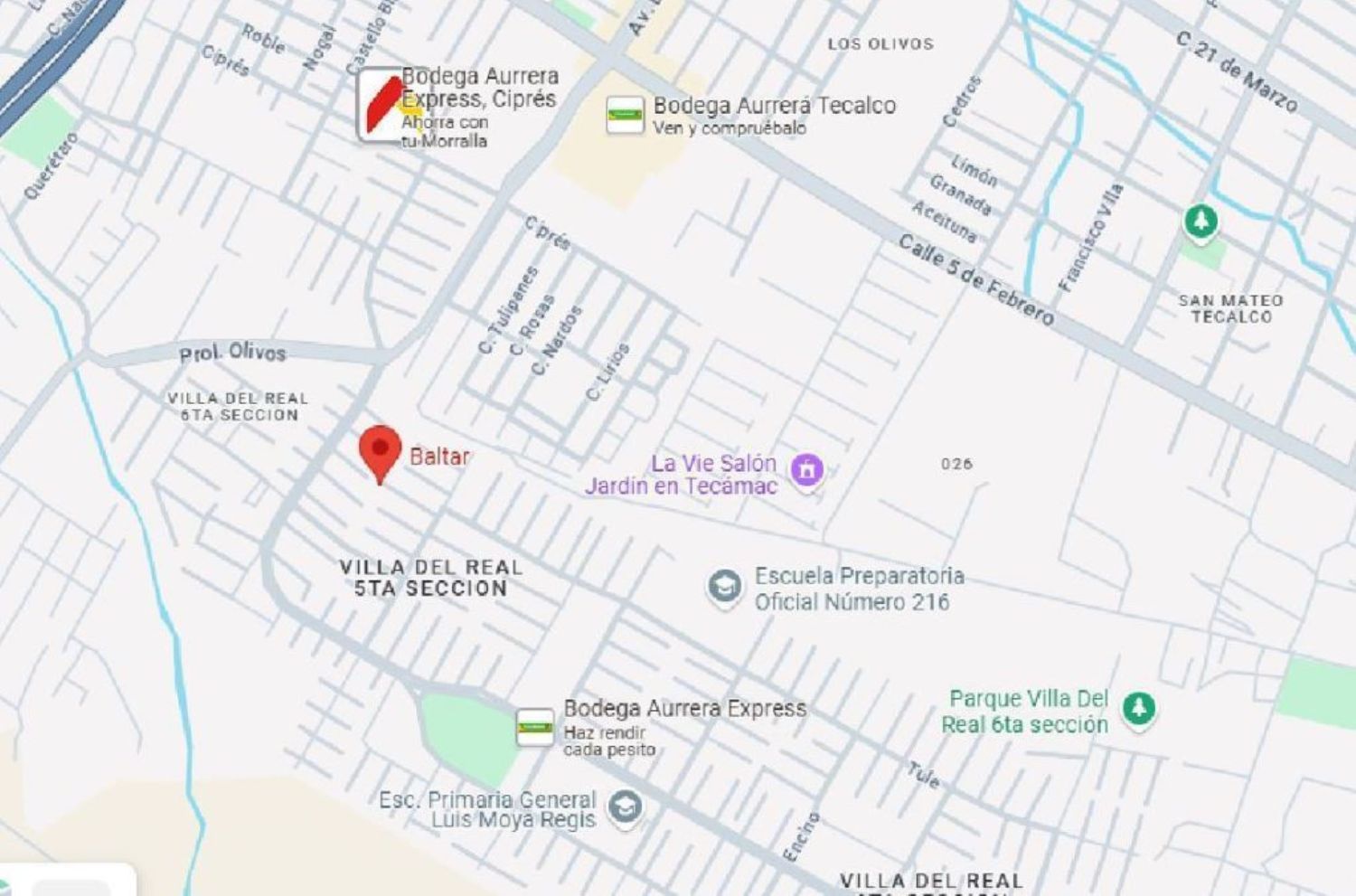This screenshot has width=1356, height=896.
Task: Open Parque Villa Del Real 6ta sección marker
Action: (1138, 708)
